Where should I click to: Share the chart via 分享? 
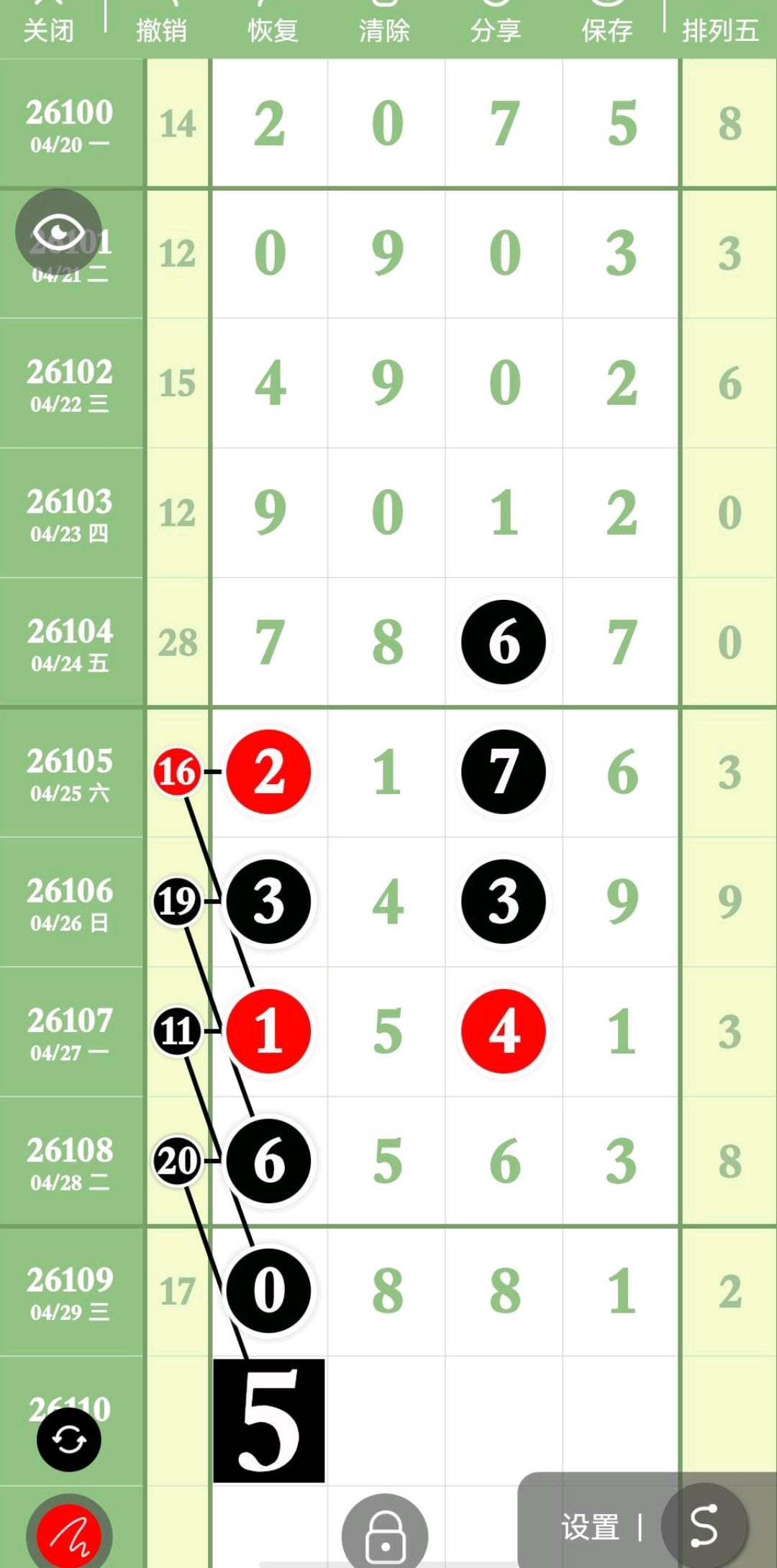(x=496, y=29)
